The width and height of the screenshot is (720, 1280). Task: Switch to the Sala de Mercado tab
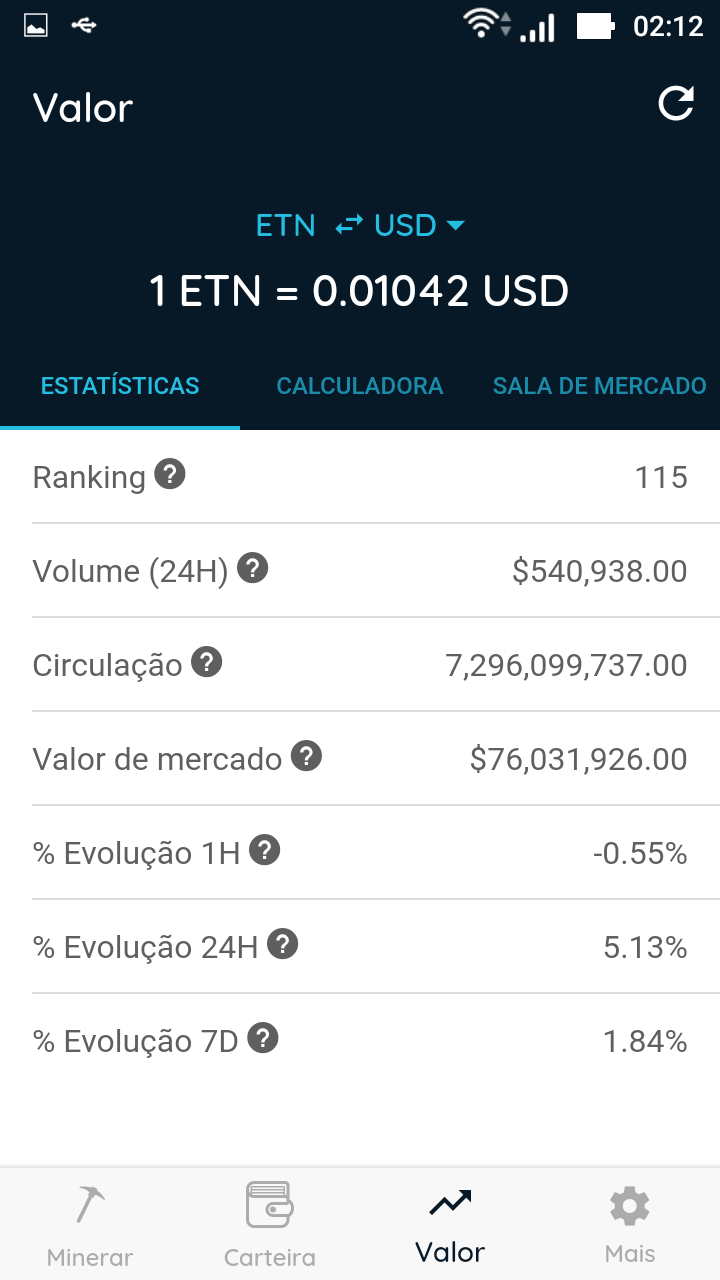600,386
